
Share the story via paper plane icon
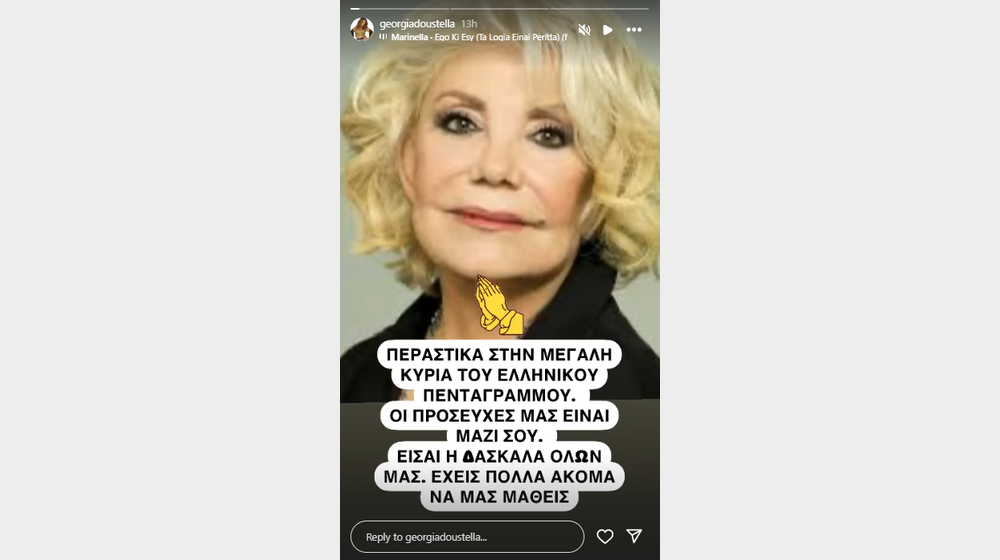(634, 537)
